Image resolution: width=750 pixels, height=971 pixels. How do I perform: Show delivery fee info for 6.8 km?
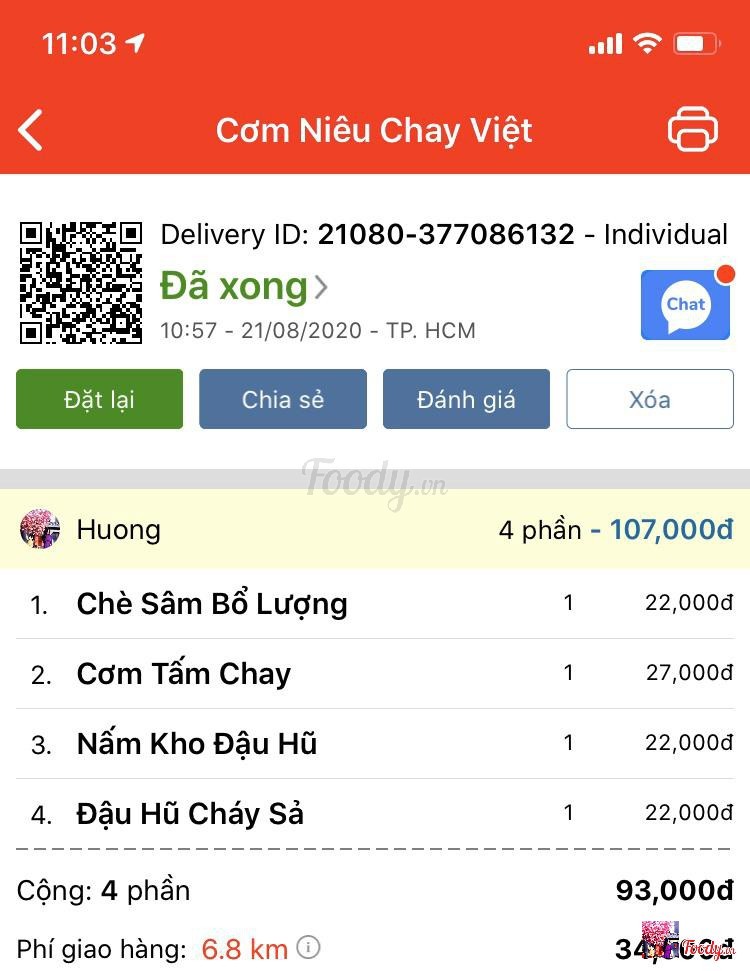point(310,946)
